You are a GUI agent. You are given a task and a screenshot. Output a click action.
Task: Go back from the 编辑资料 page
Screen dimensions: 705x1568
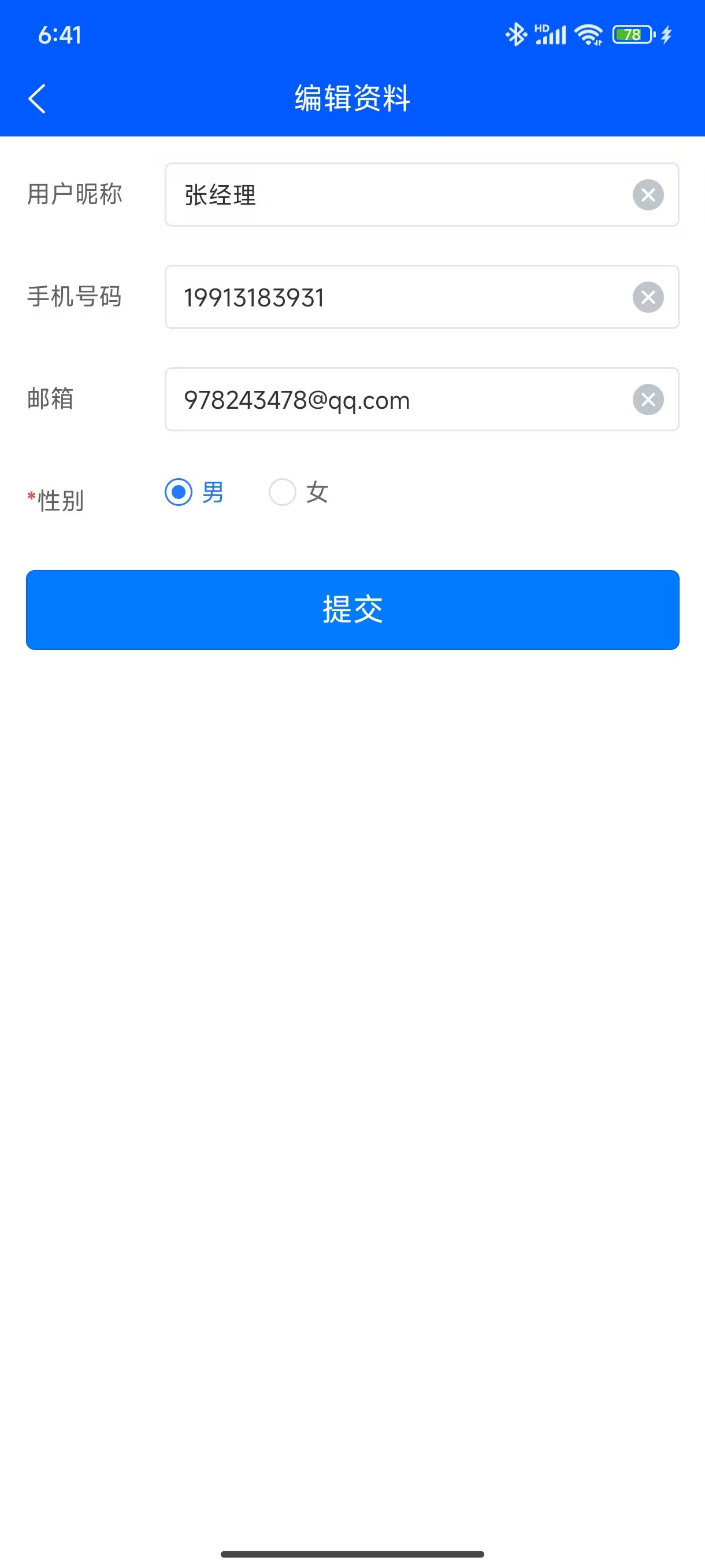(37, 99)
